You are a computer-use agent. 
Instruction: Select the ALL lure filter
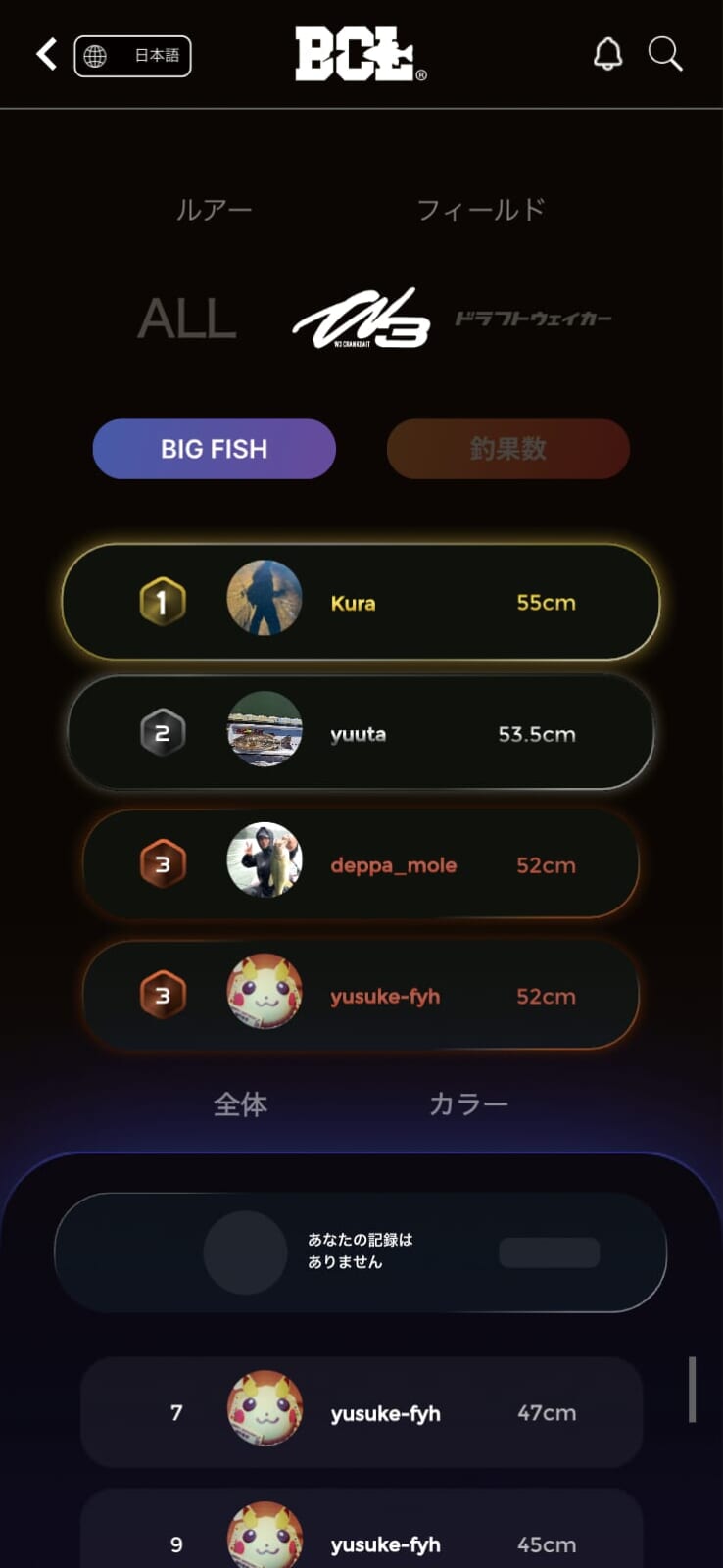click(x=186, y=318)
